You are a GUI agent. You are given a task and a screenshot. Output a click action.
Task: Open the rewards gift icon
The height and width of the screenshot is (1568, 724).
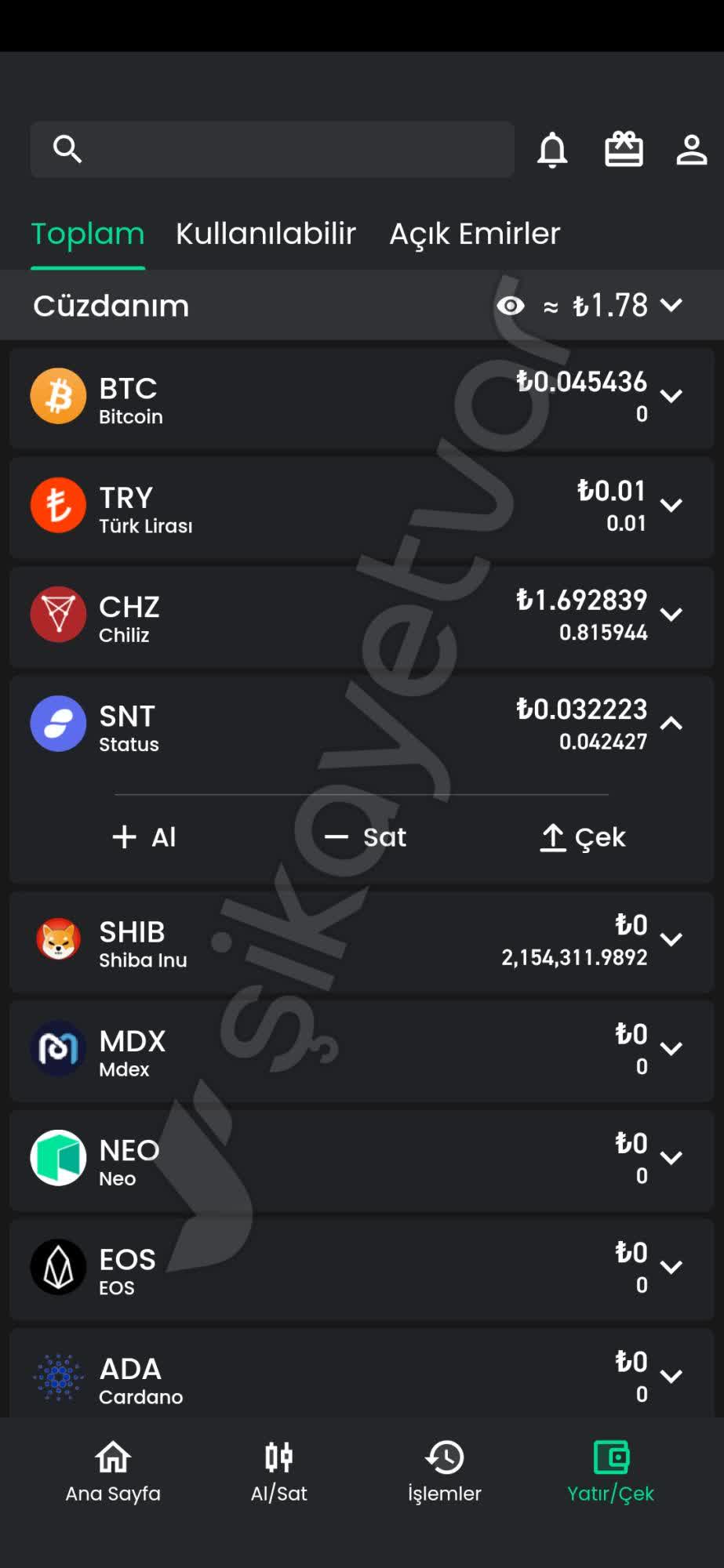(x=624, y=150)
